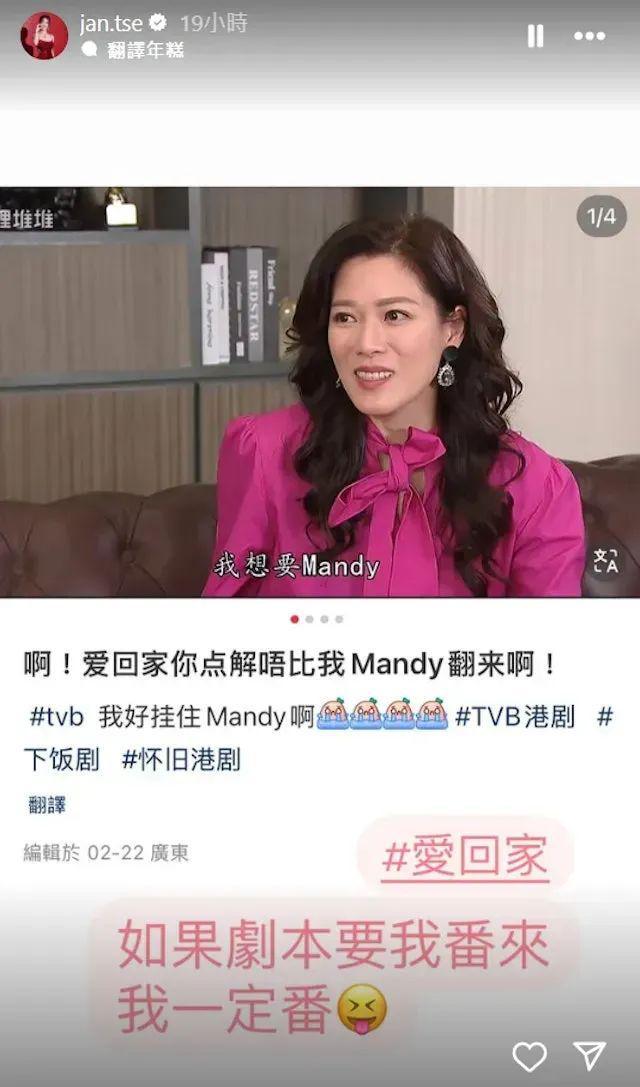Share the story via send icon
Screen dimensions: 640x1087
pyautogui.click(x=590, y=1055)
